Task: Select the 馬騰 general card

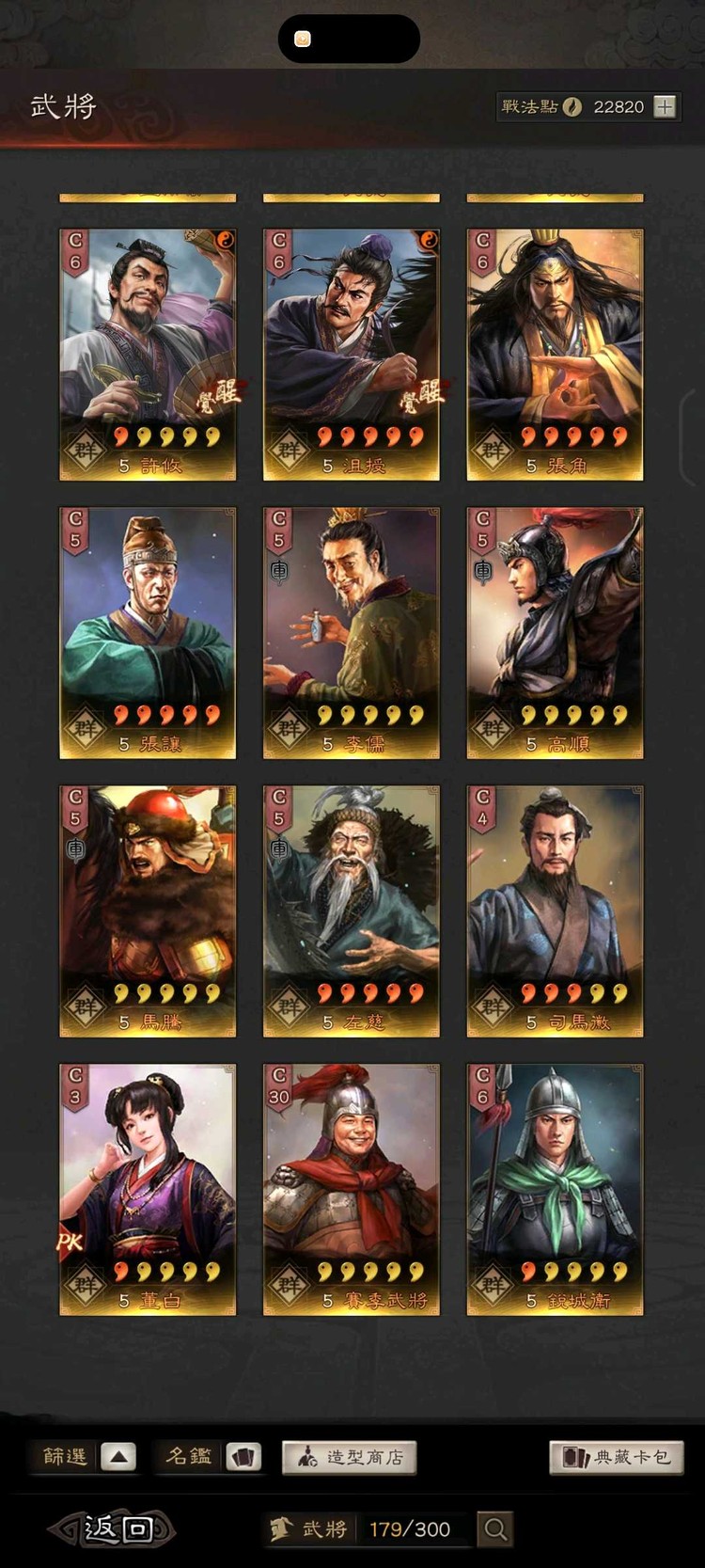Action: (x=148, y=911)
